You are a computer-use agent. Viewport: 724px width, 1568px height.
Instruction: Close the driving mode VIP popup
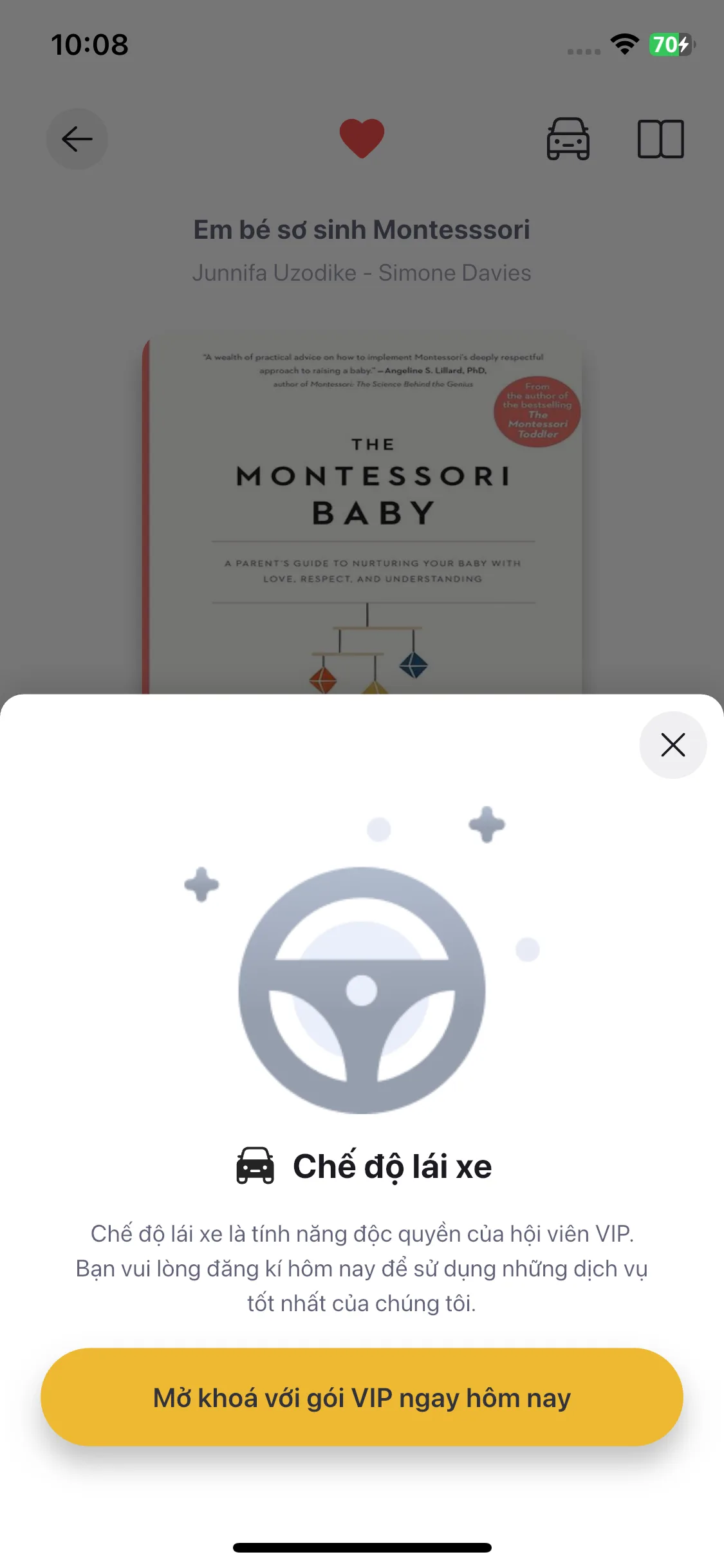(x=673, y=745)
